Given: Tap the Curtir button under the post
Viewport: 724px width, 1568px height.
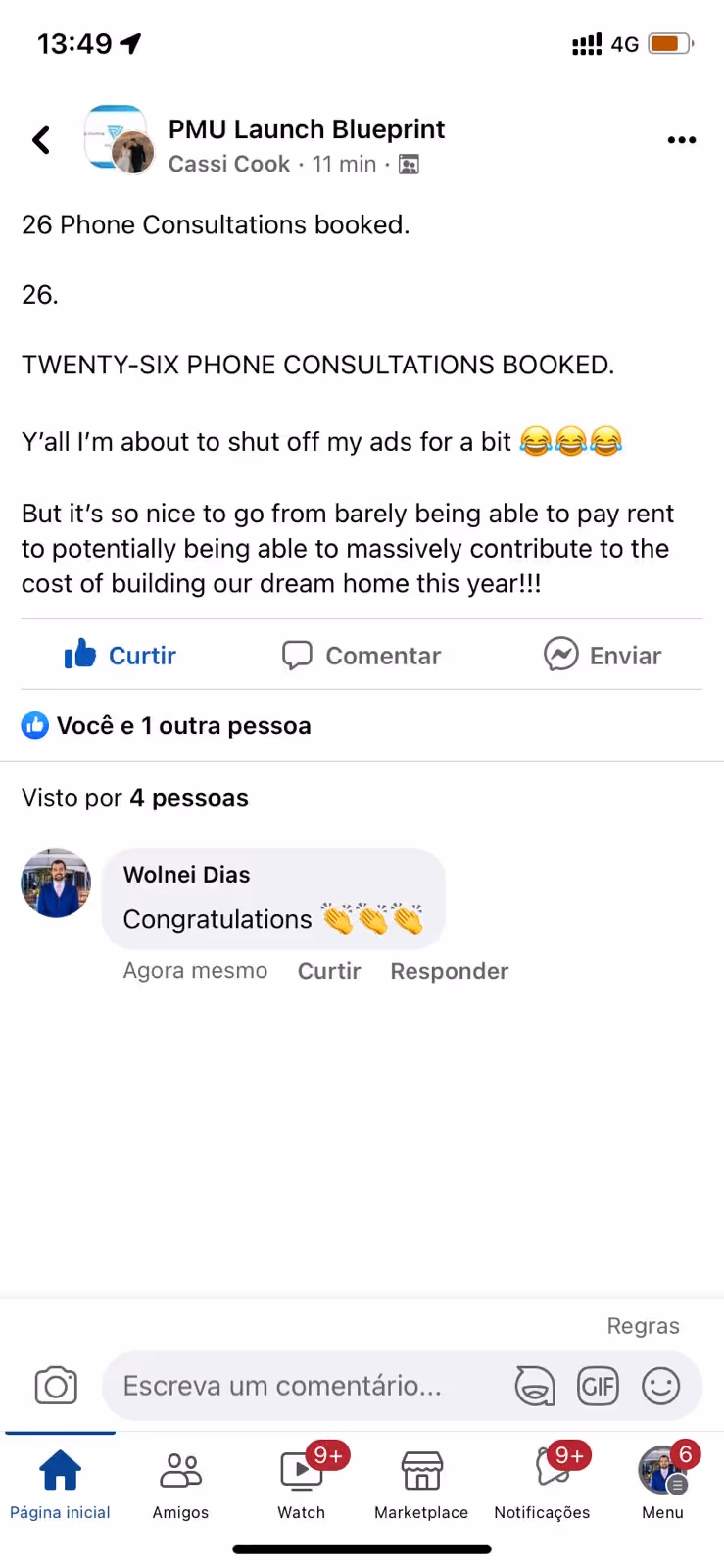Looking at the screenshot, I should [x=121, y=655].
